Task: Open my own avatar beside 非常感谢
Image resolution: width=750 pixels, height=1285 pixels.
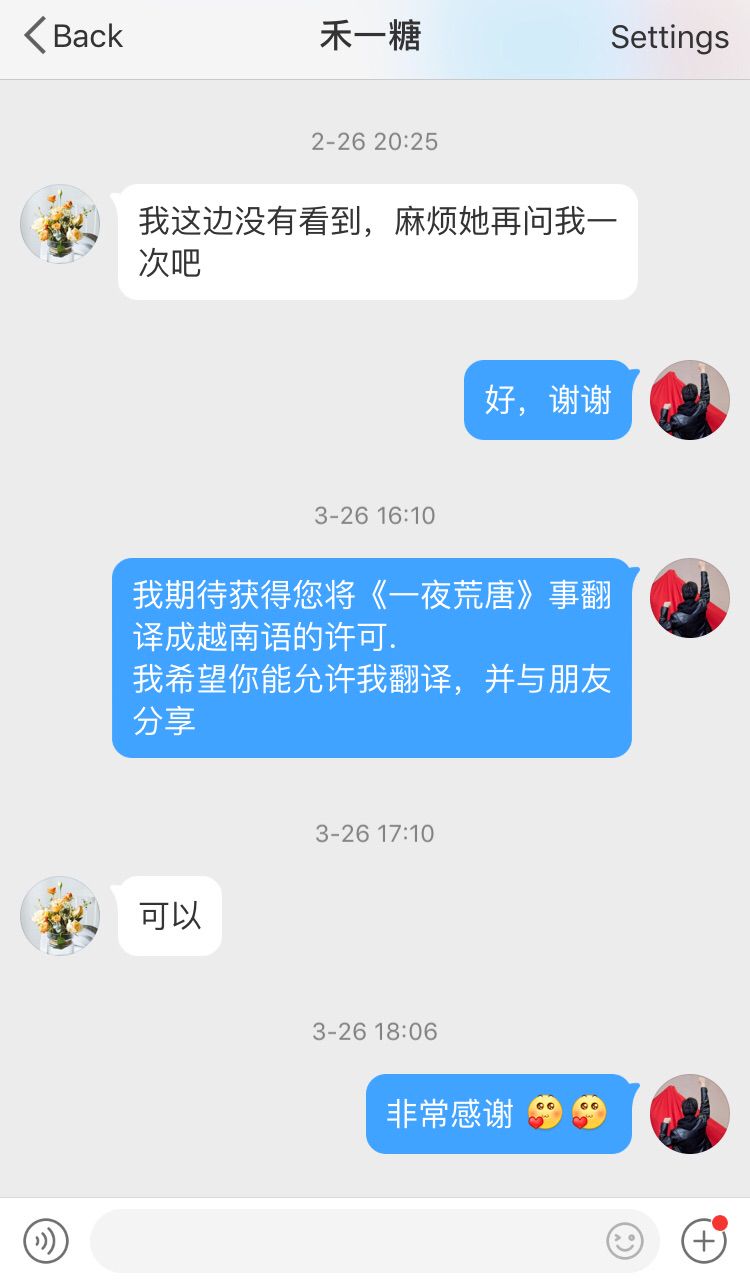Action: coord(689,1114)
